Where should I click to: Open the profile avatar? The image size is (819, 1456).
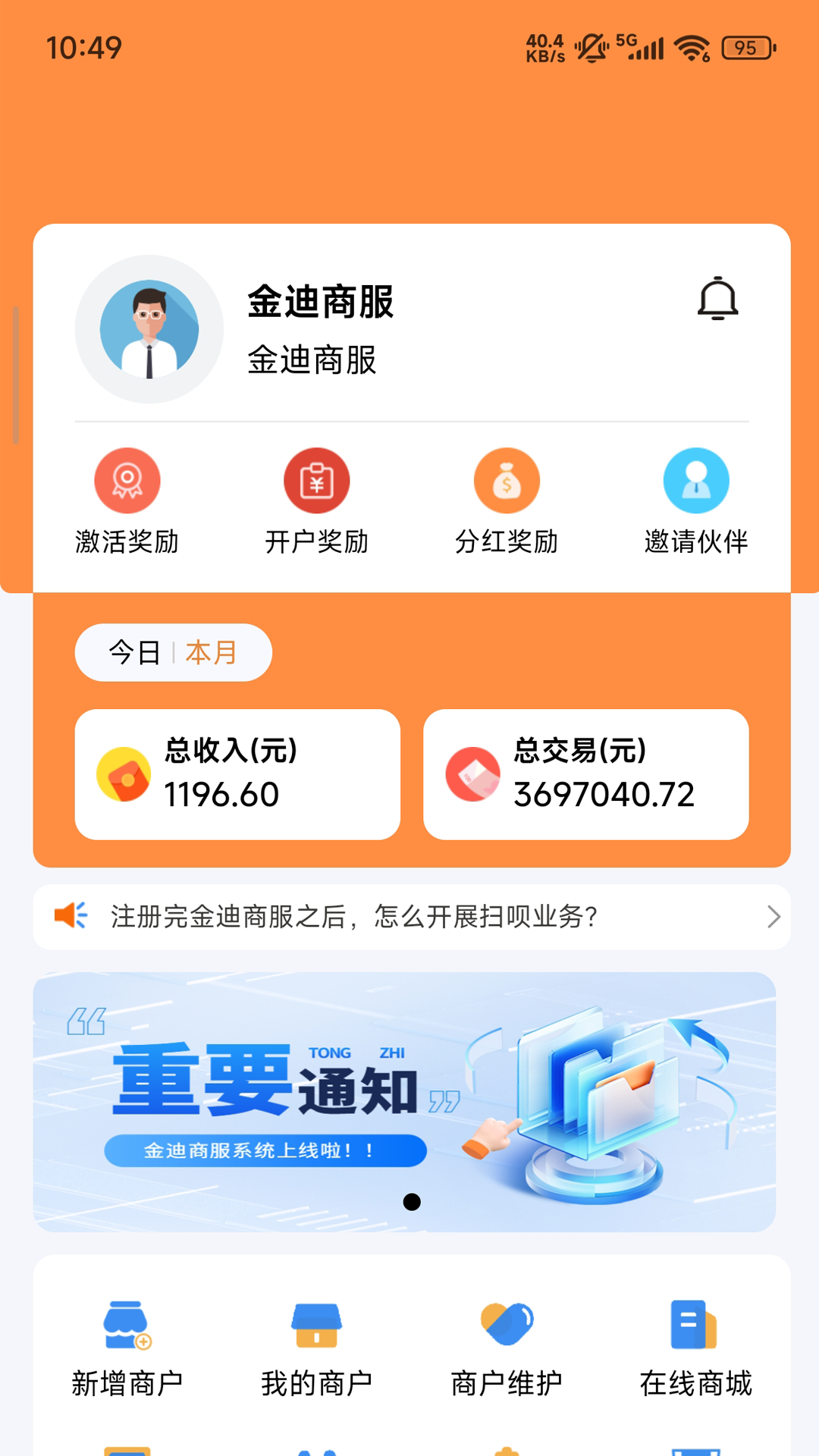pos(149,329)
